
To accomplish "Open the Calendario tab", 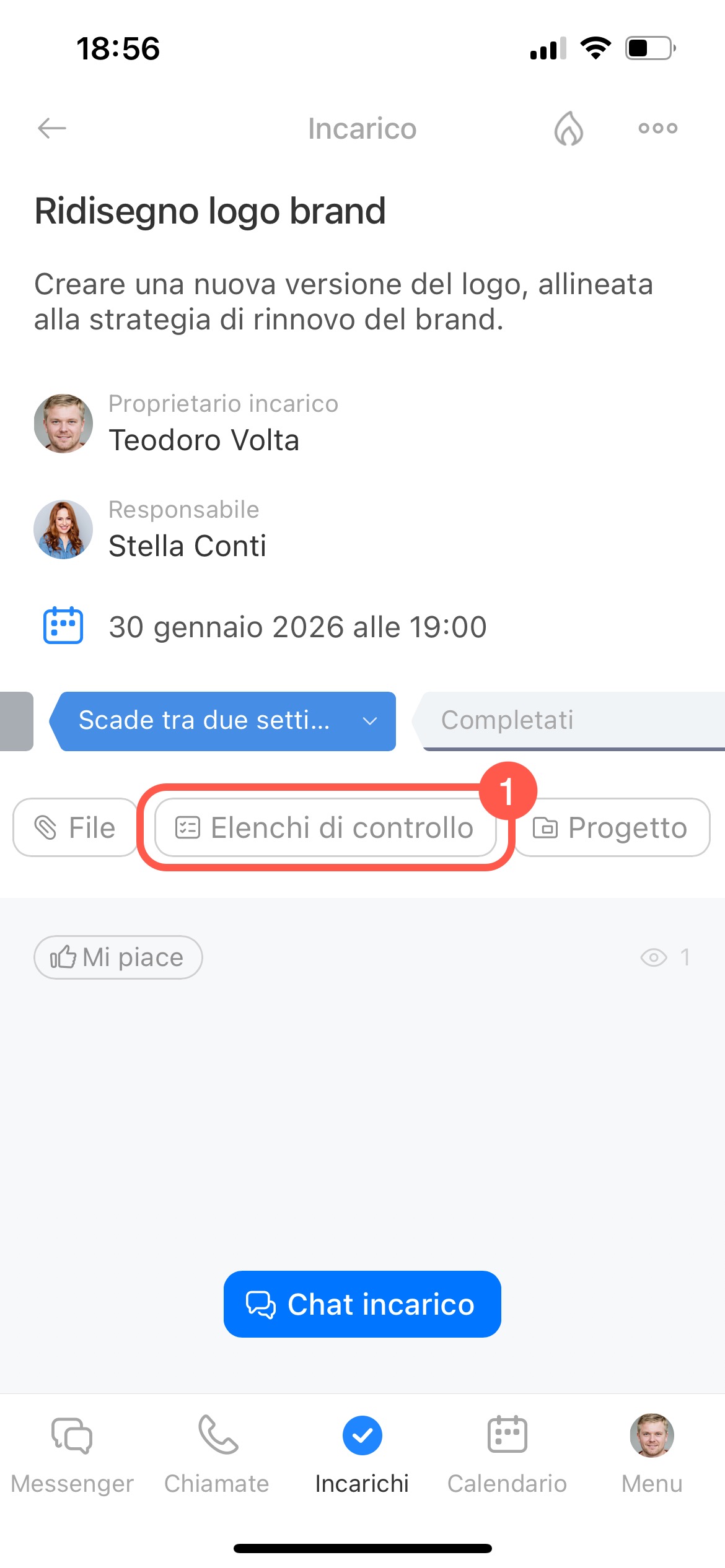I will click(x=507, y=1453).
